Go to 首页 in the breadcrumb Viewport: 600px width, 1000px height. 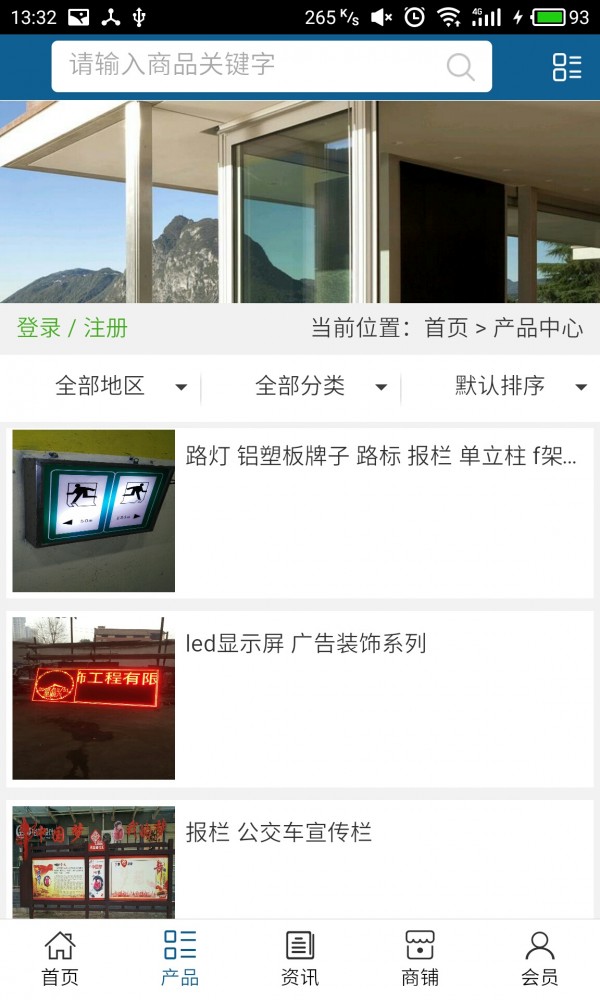[446, 328]
